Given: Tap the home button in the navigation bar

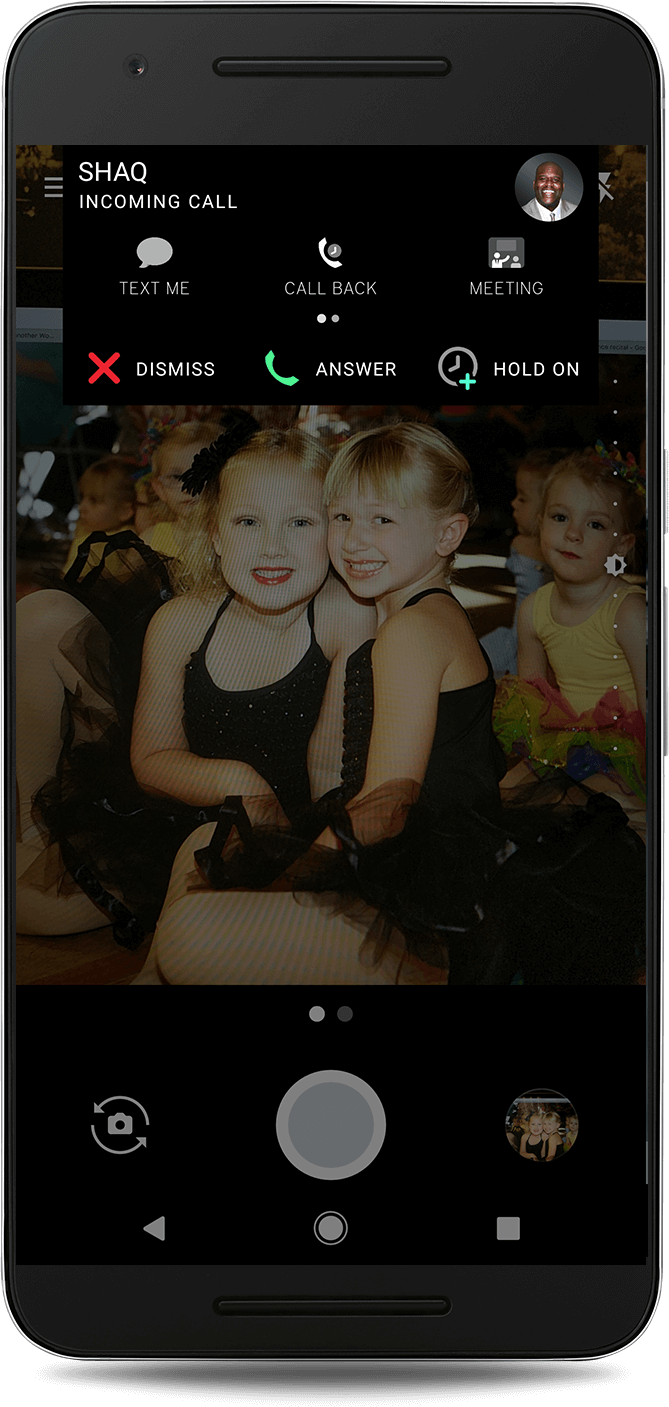Looking at the screenshot, I should [331, 1228].
